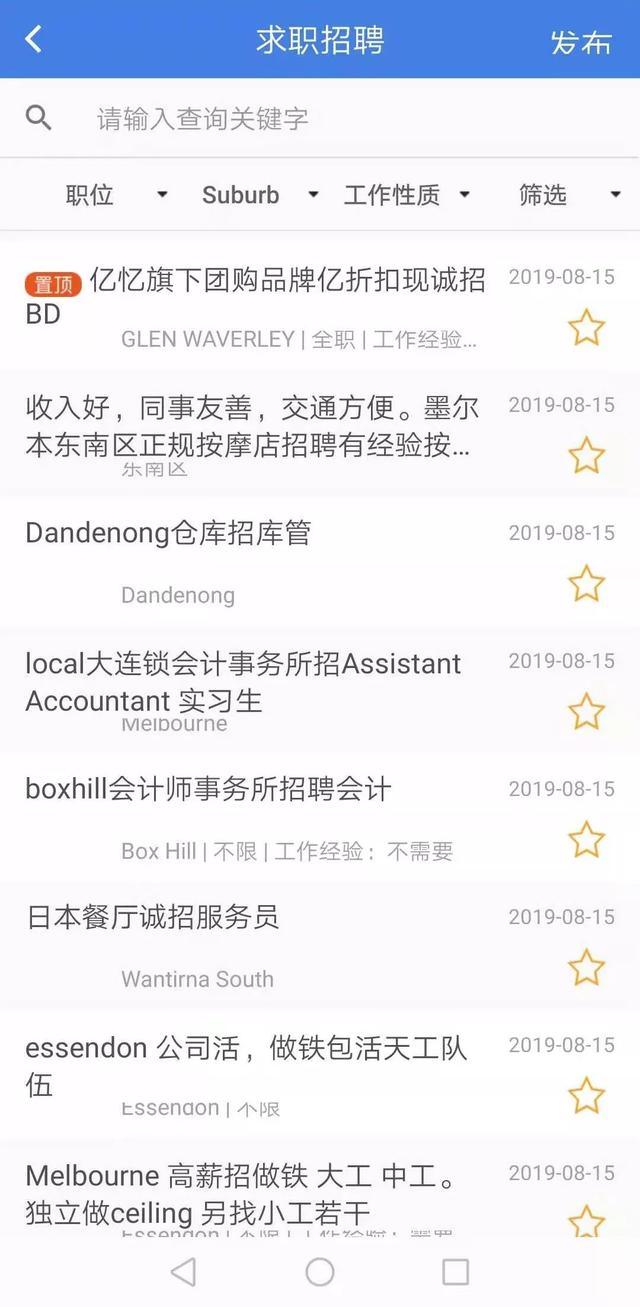Image resolution: width=640 pixels, height=1307 pixels.
Task: Expand the 工作性质 dropdown
Action: click(407, 195)
